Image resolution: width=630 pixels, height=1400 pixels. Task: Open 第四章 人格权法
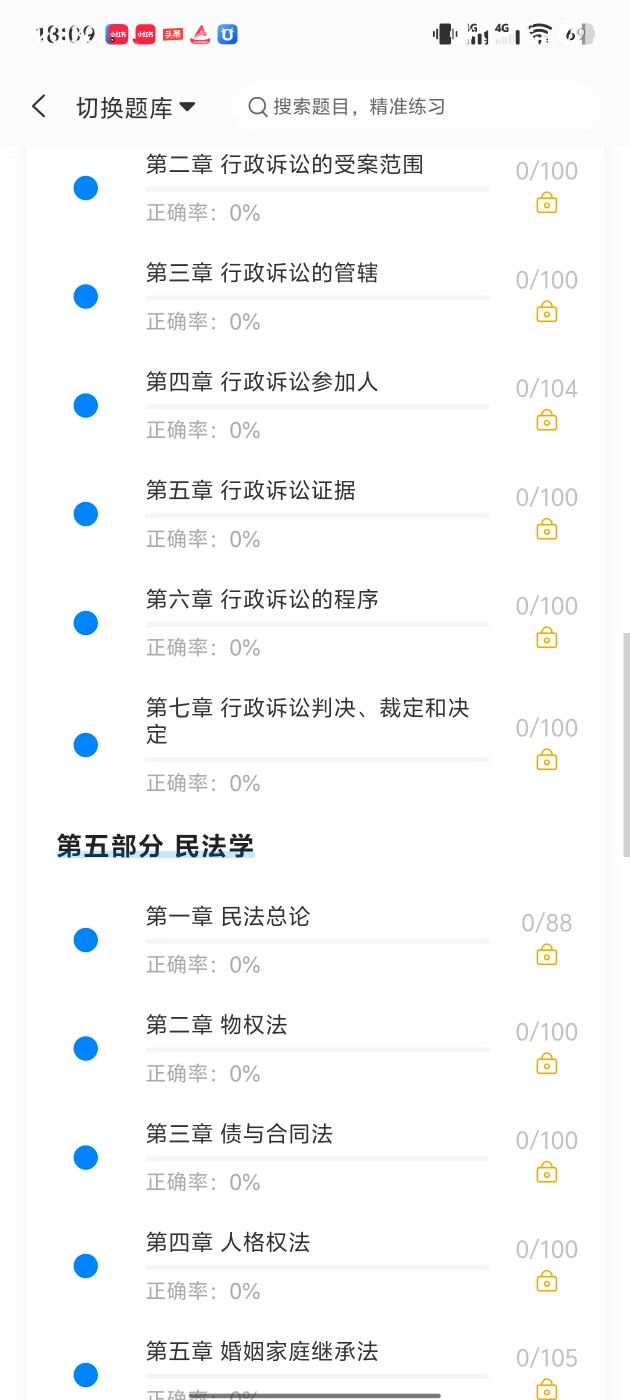tap(315, 1266)
